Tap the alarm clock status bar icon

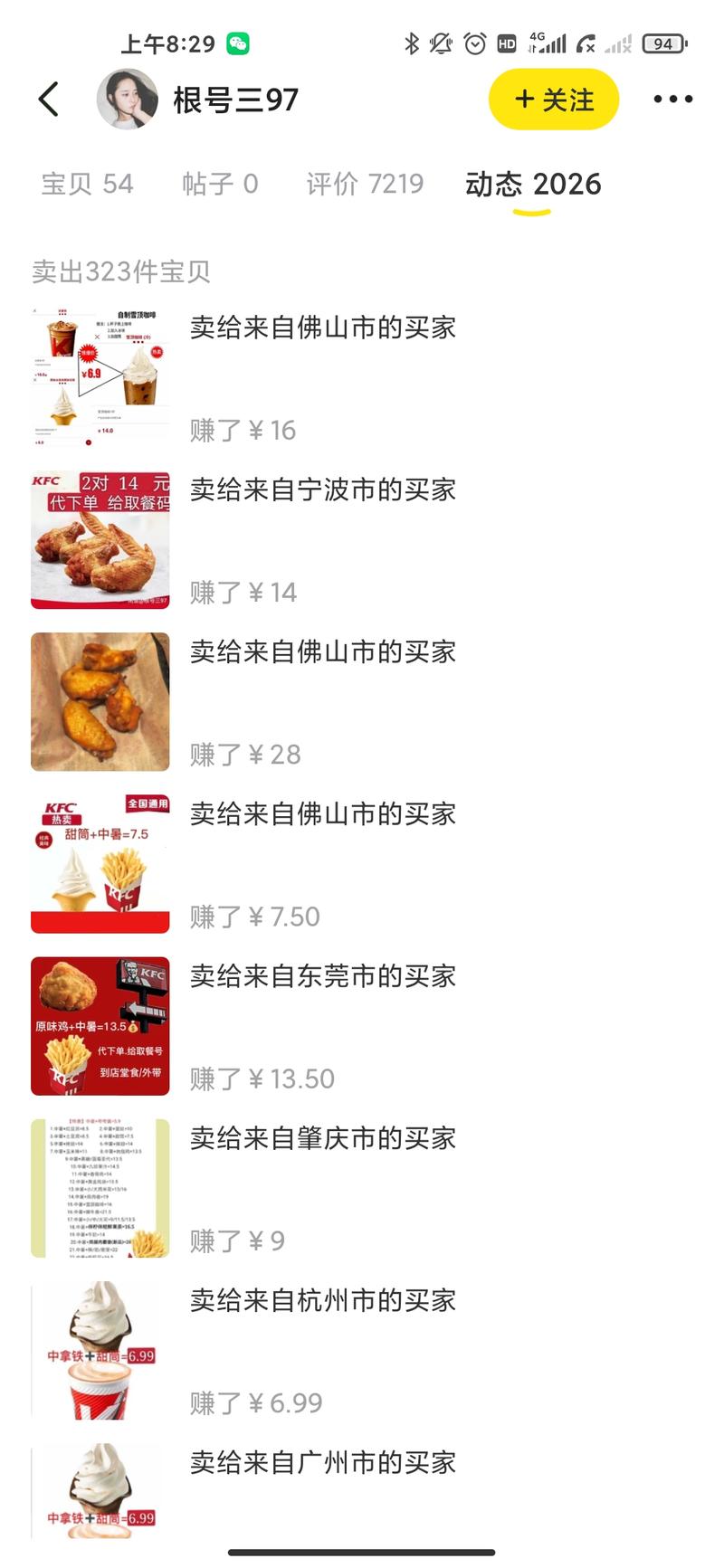pos(472,42)
